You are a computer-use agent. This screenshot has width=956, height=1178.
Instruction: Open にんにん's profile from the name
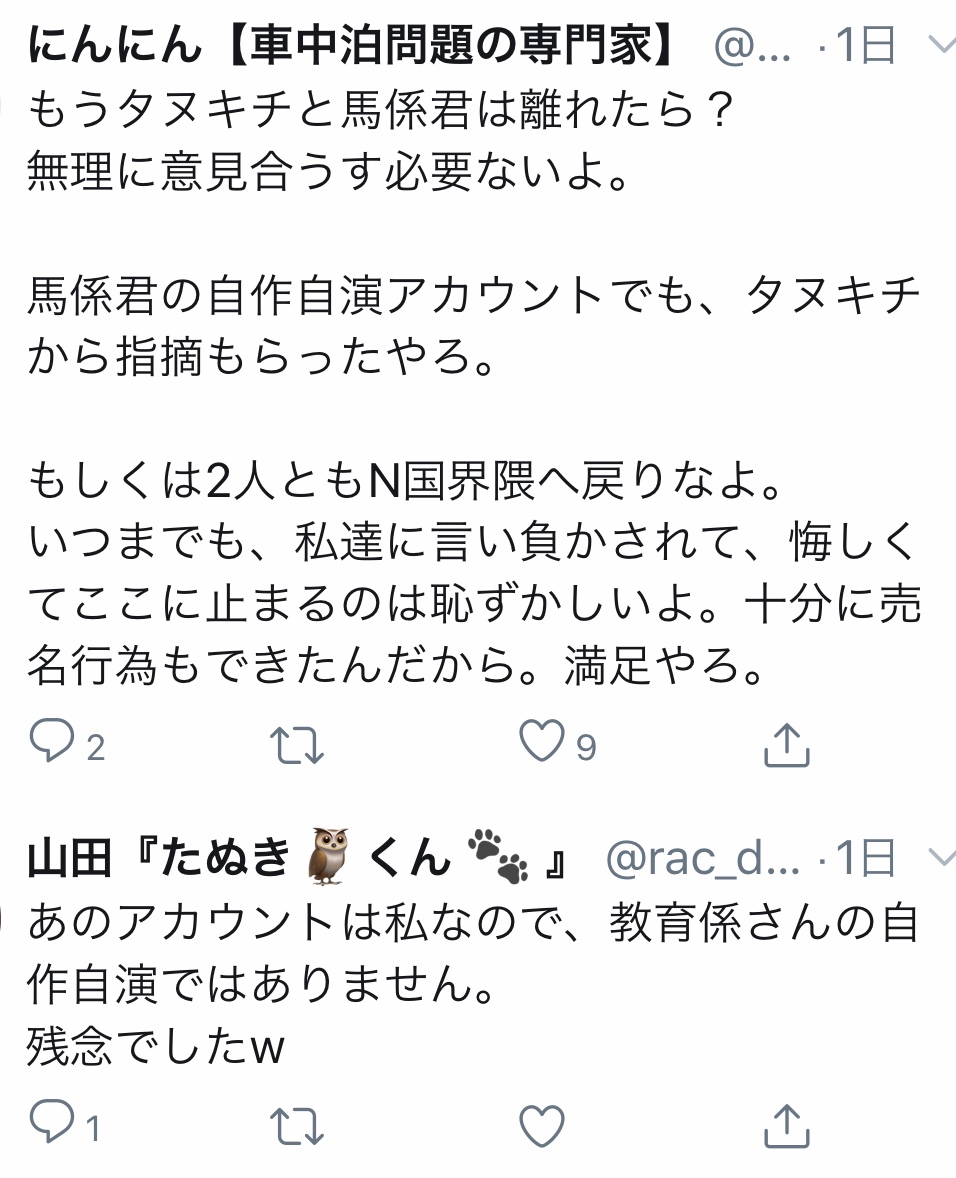350,45
